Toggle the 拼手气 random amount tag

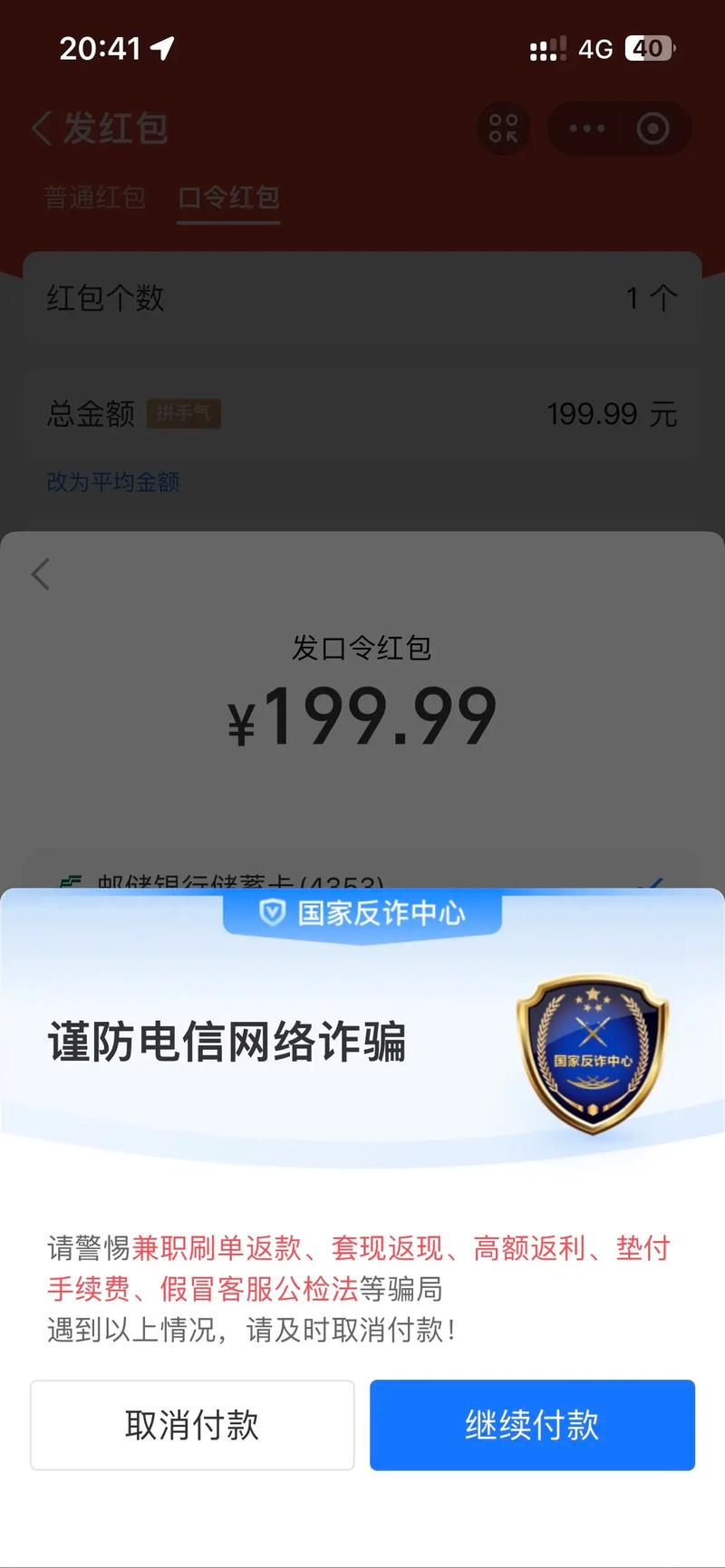click(184, 414)
